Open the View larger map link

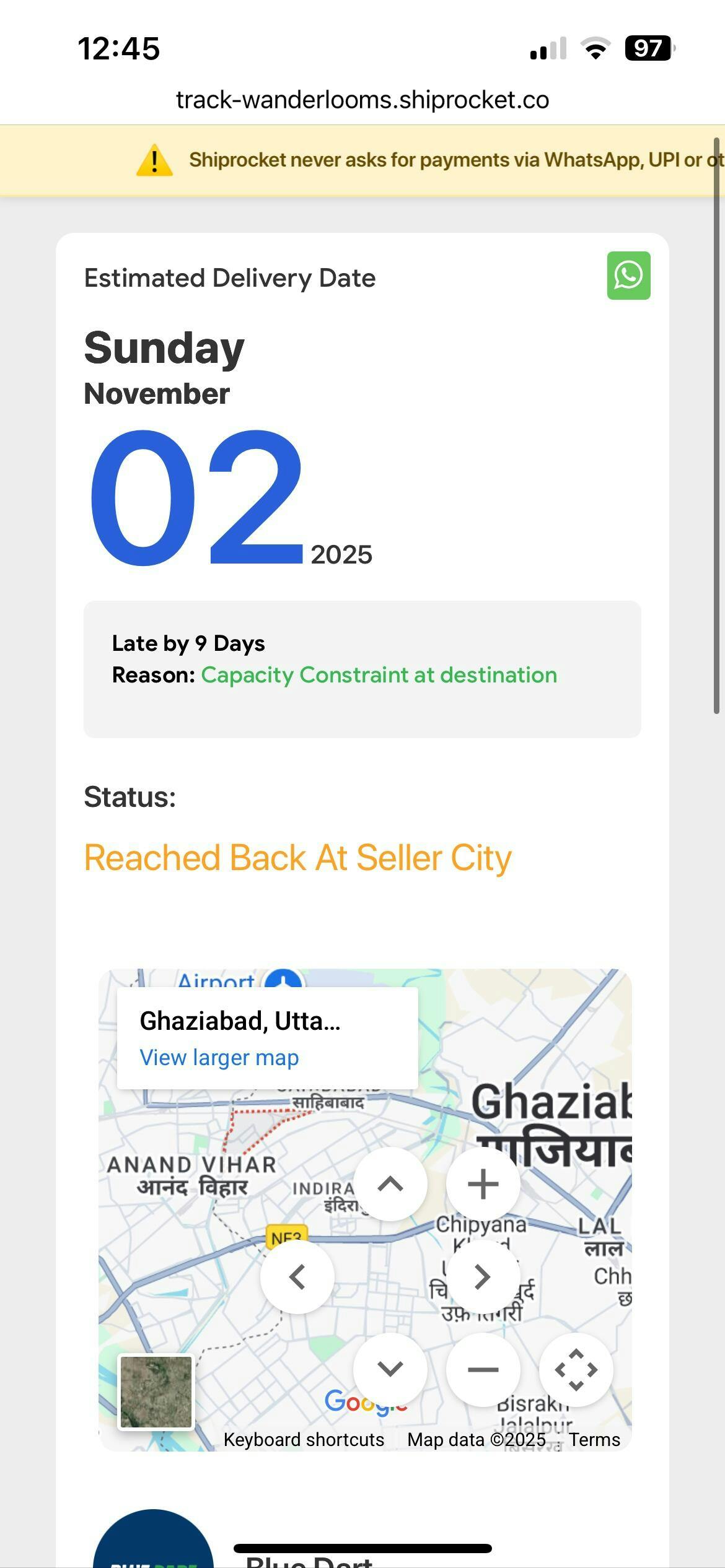(x=219, y=1058)
